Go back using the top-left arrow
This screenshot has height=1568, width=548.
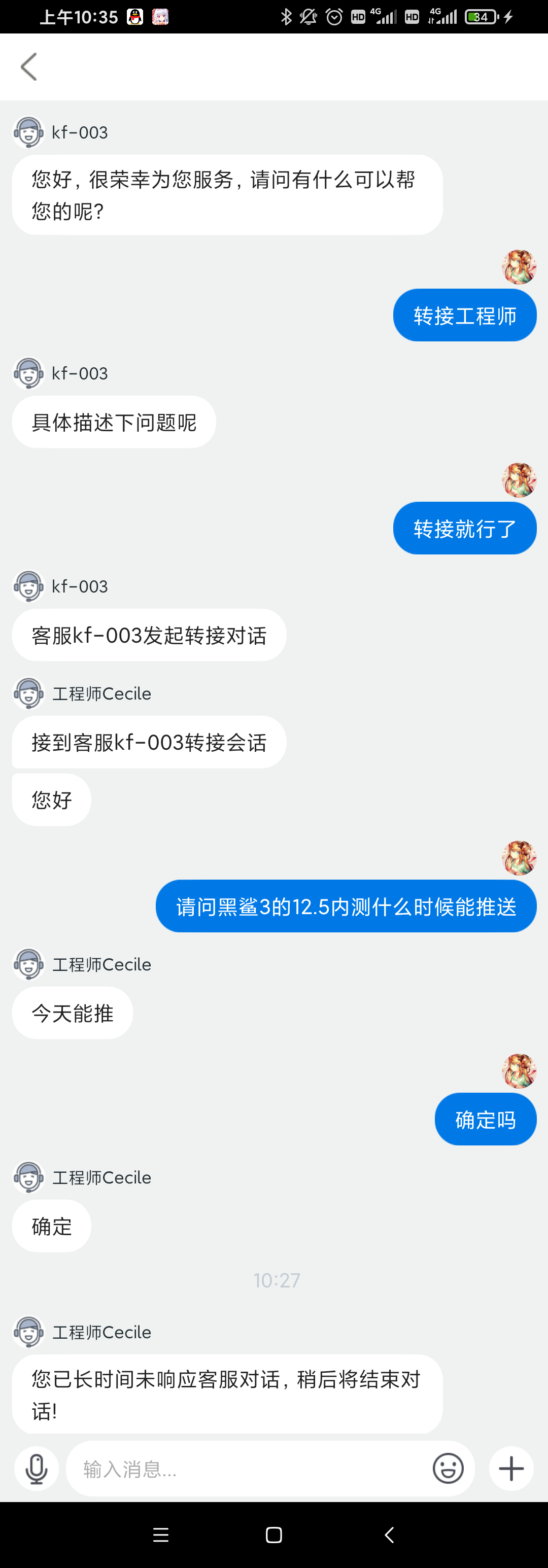coord(28,66)
